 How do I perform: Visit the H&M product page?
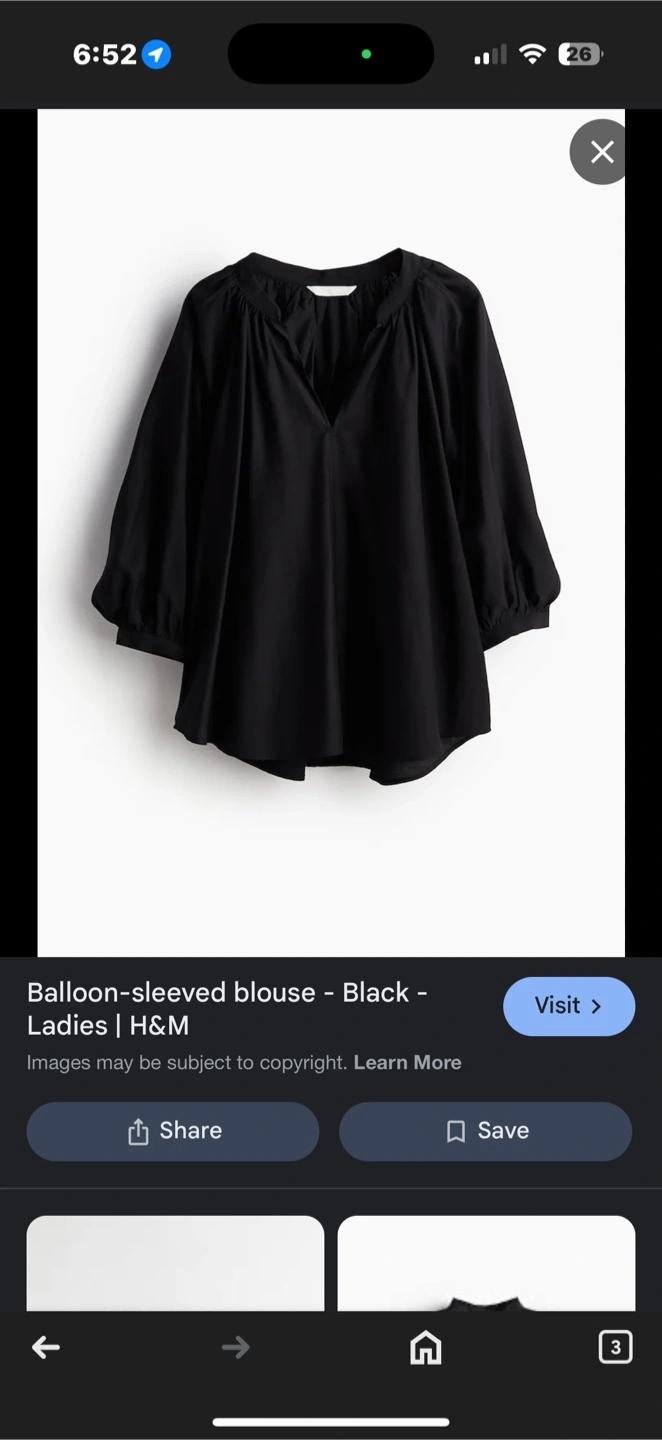568,1006
